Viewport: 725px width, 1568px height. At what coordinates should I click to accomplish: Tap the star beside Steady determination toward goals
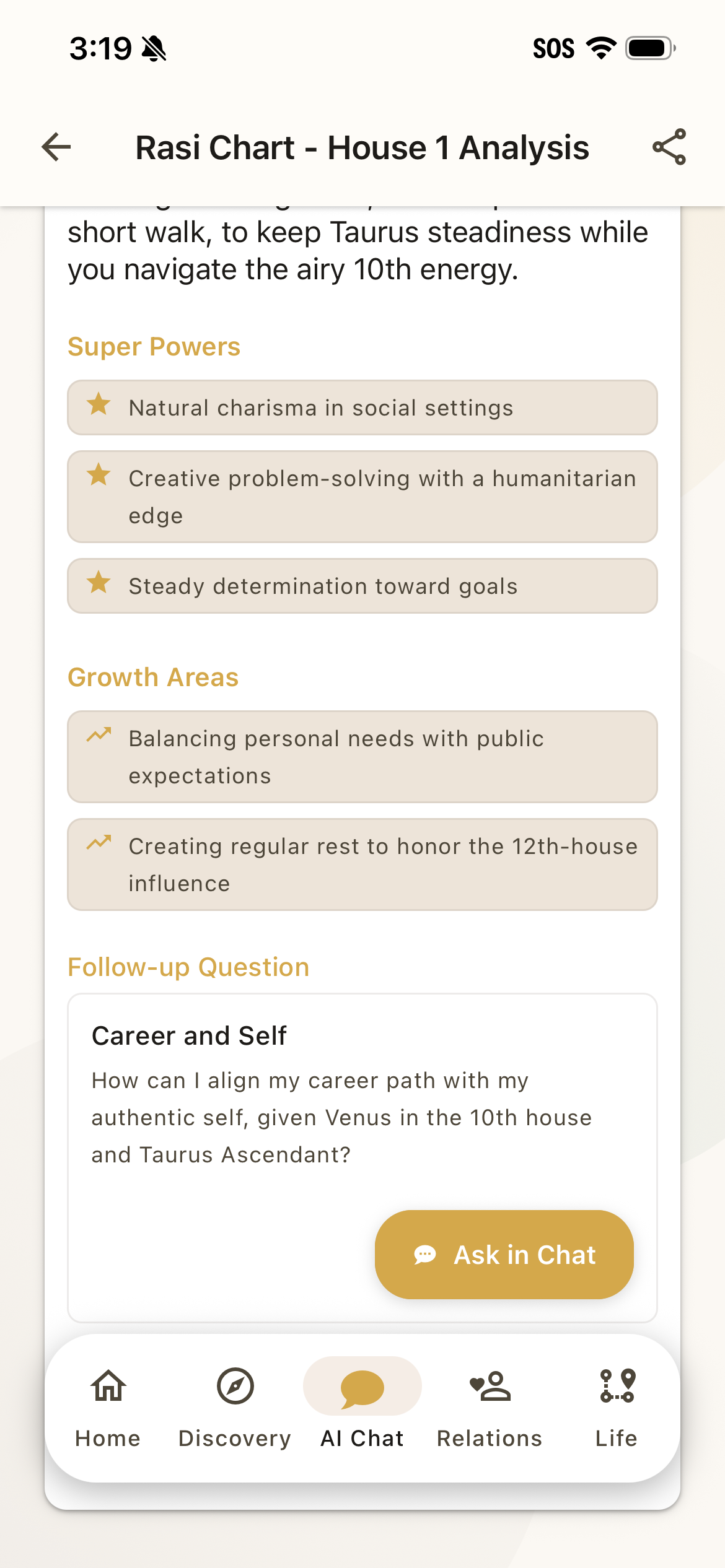click(x=99, y=583)
